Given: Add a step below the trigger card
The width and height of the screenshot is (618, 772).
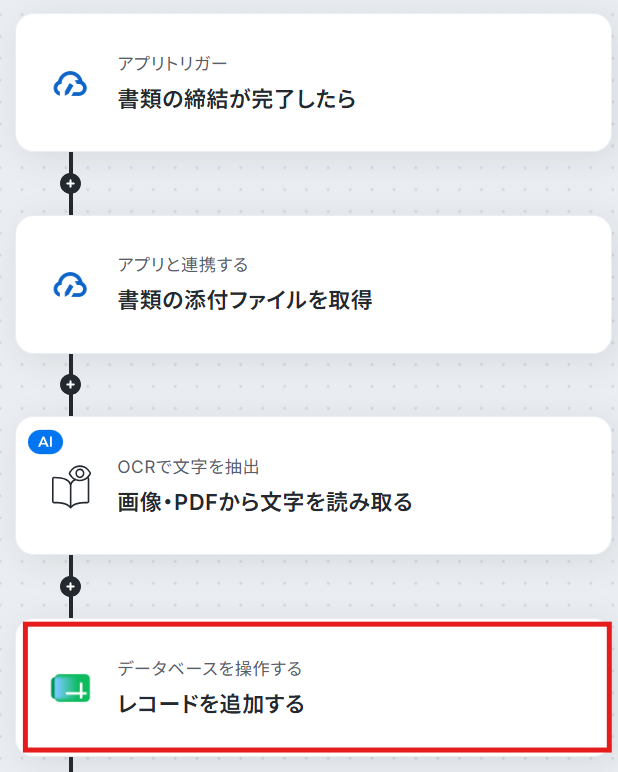Looking at the screenshot, I should click(70, 184).
